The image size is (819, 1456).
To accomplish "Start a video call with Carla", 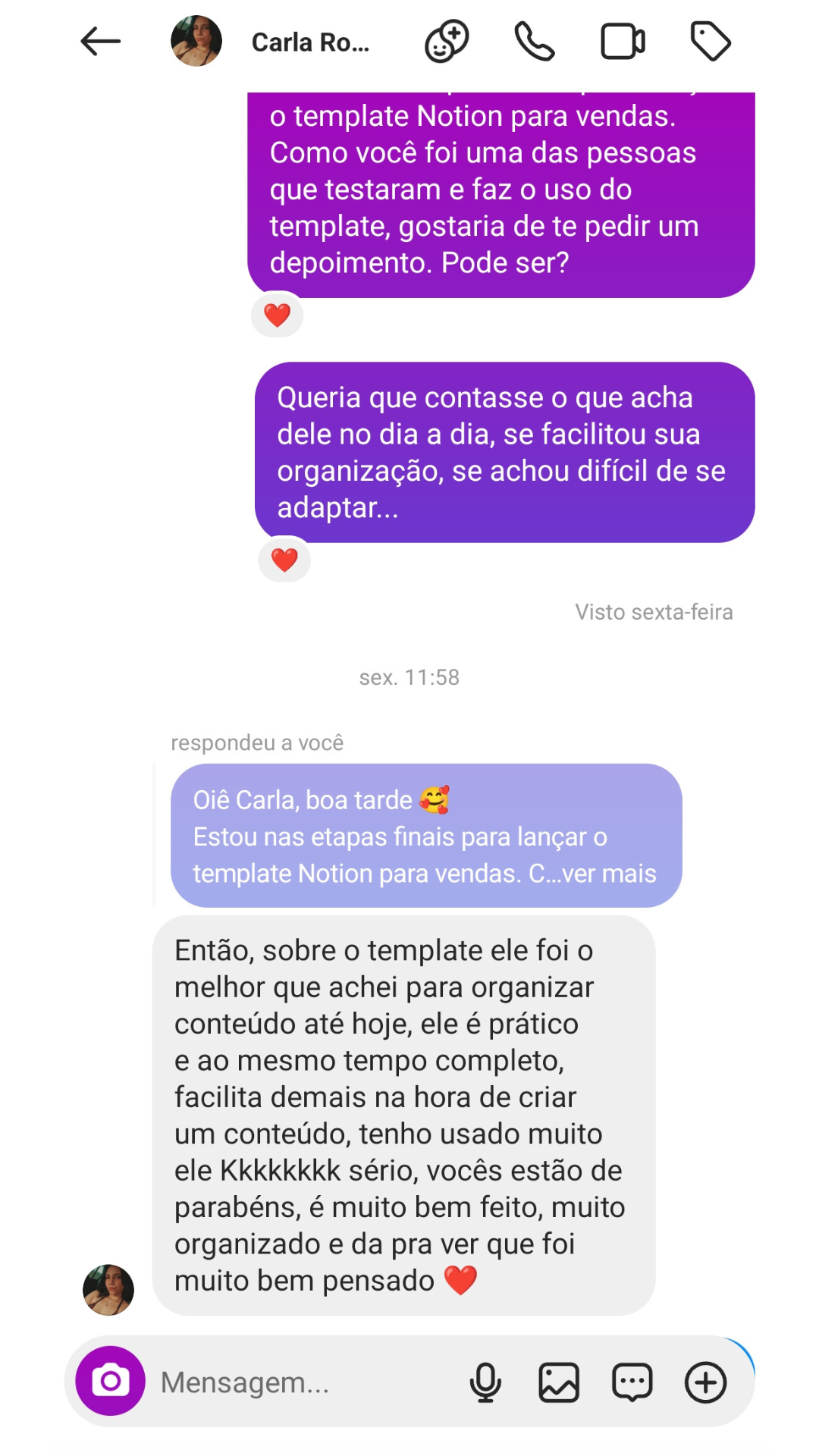I will 623,42.
